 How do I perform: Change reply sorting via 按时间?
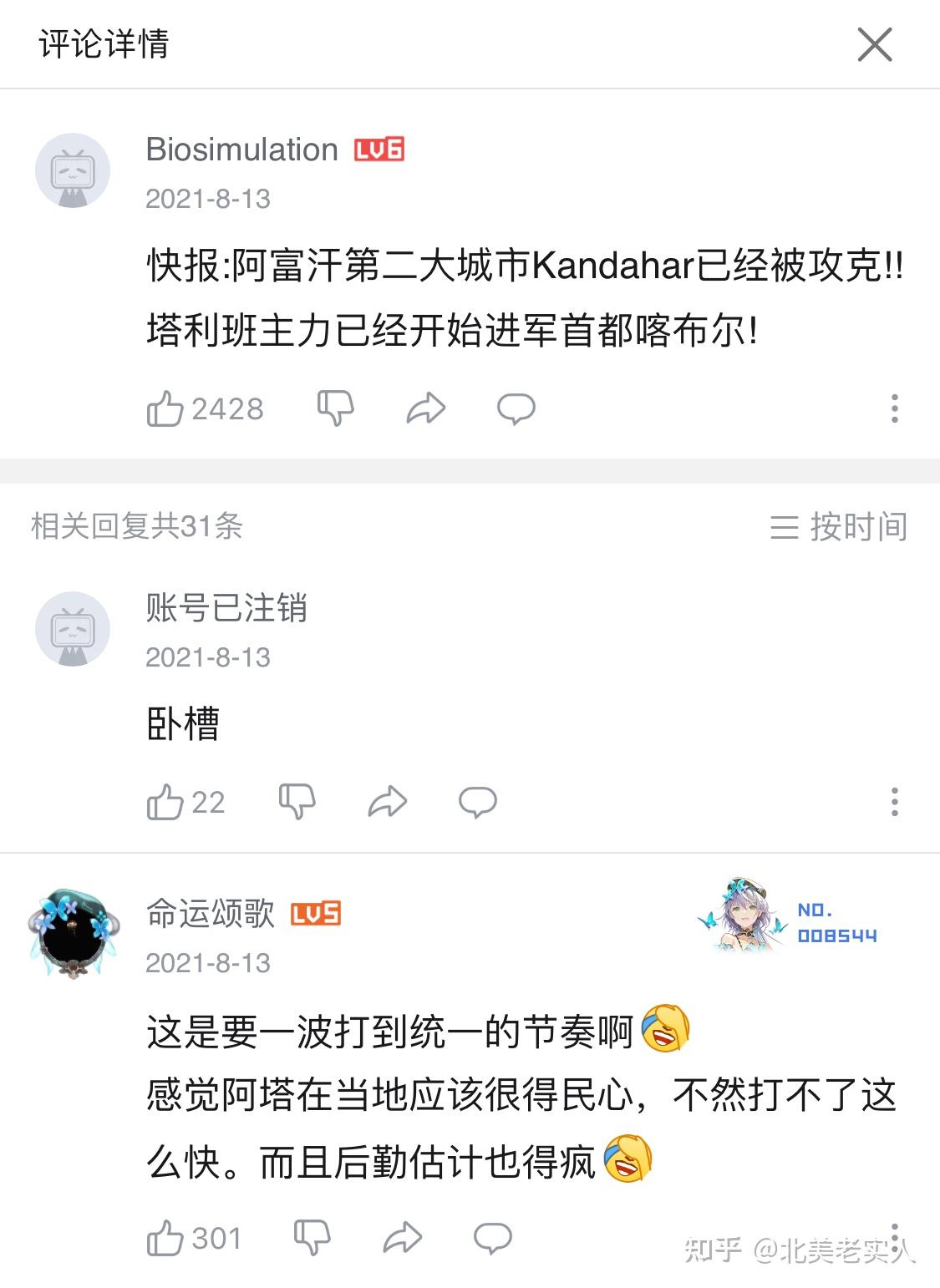pyautogui.click(x=838, y=527)
